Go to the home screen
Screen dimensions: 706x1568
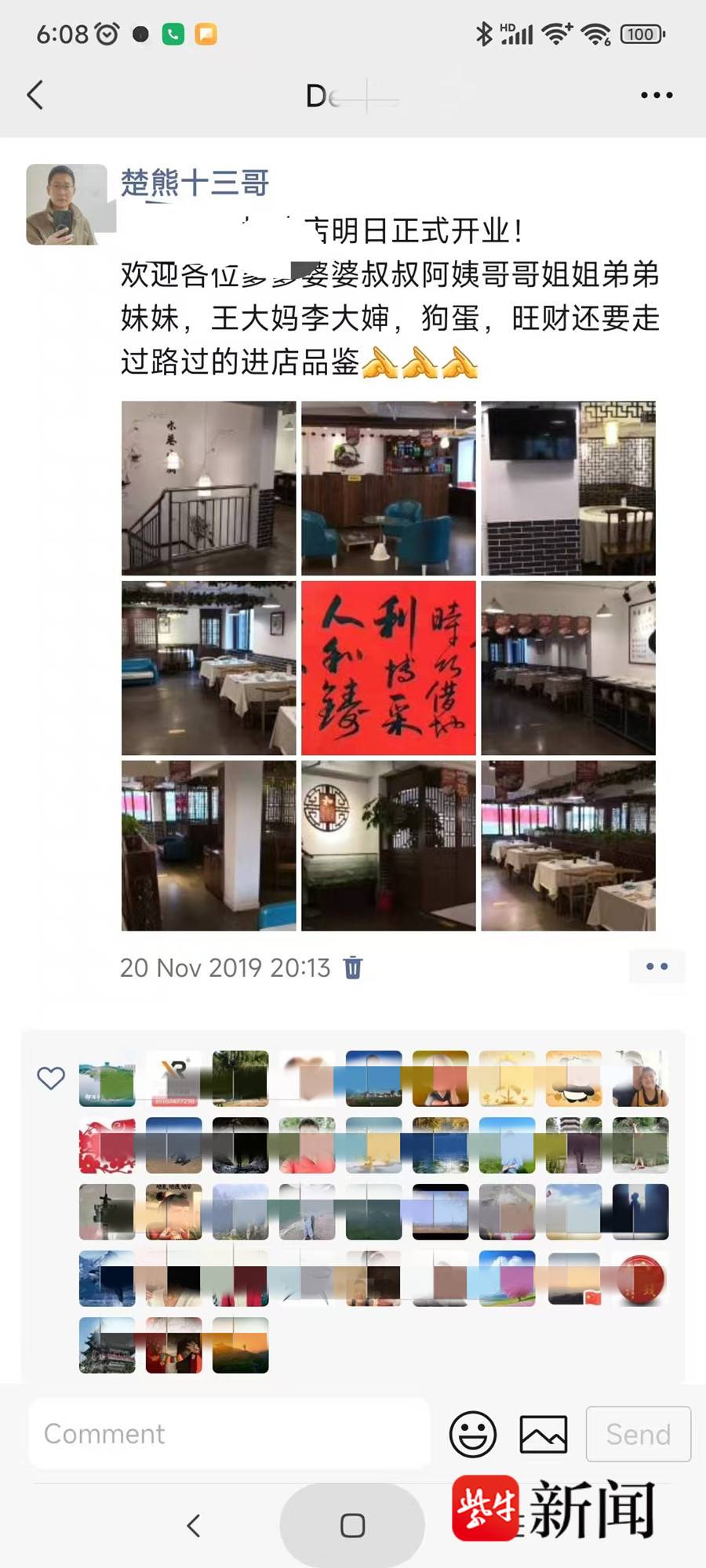(352, 1525)
